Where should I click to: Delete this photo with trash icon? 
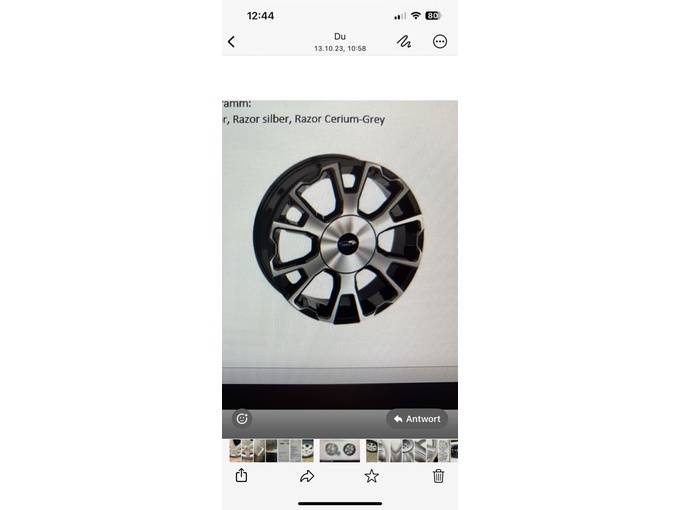[438, 476]
